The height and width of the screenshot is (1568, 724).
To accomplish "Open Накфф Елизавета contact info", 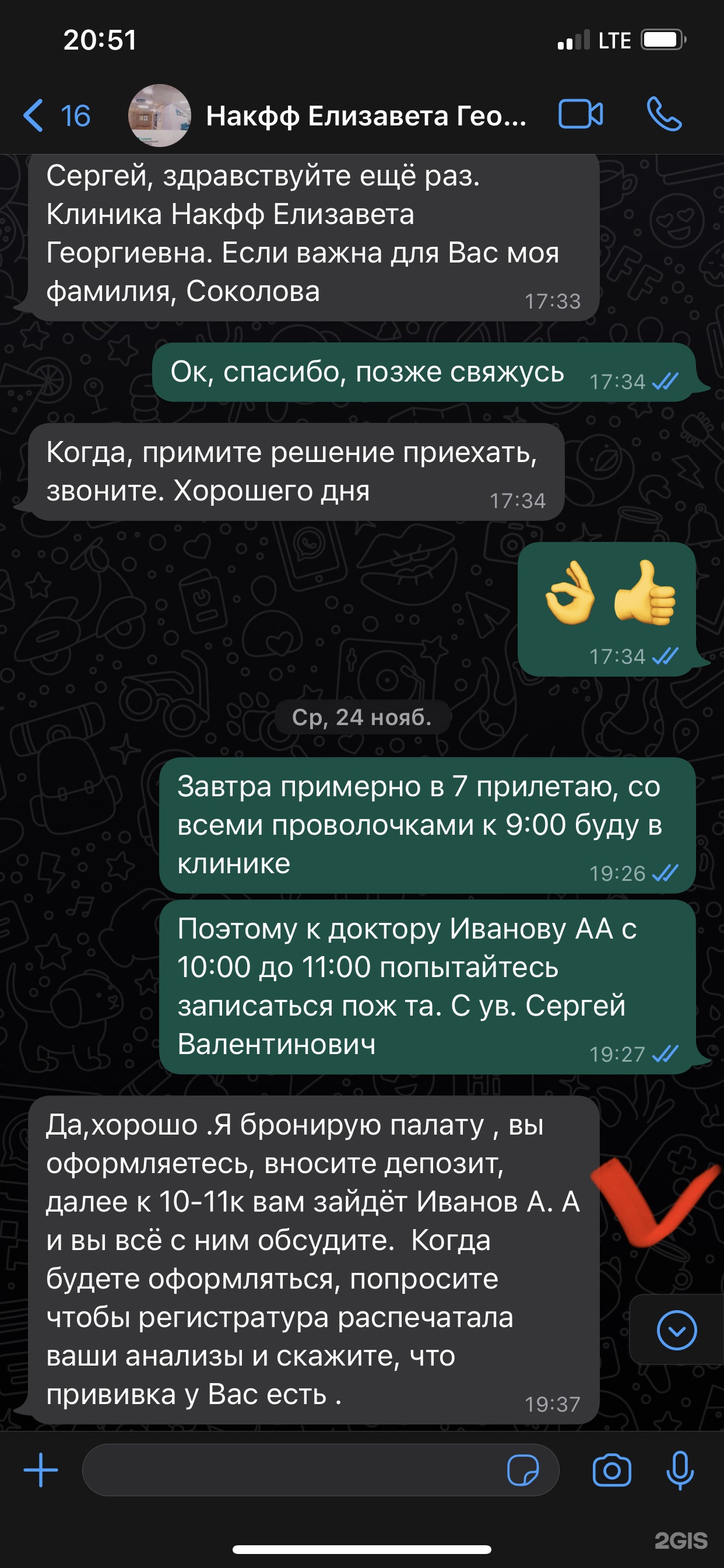I will coord(365,116).
